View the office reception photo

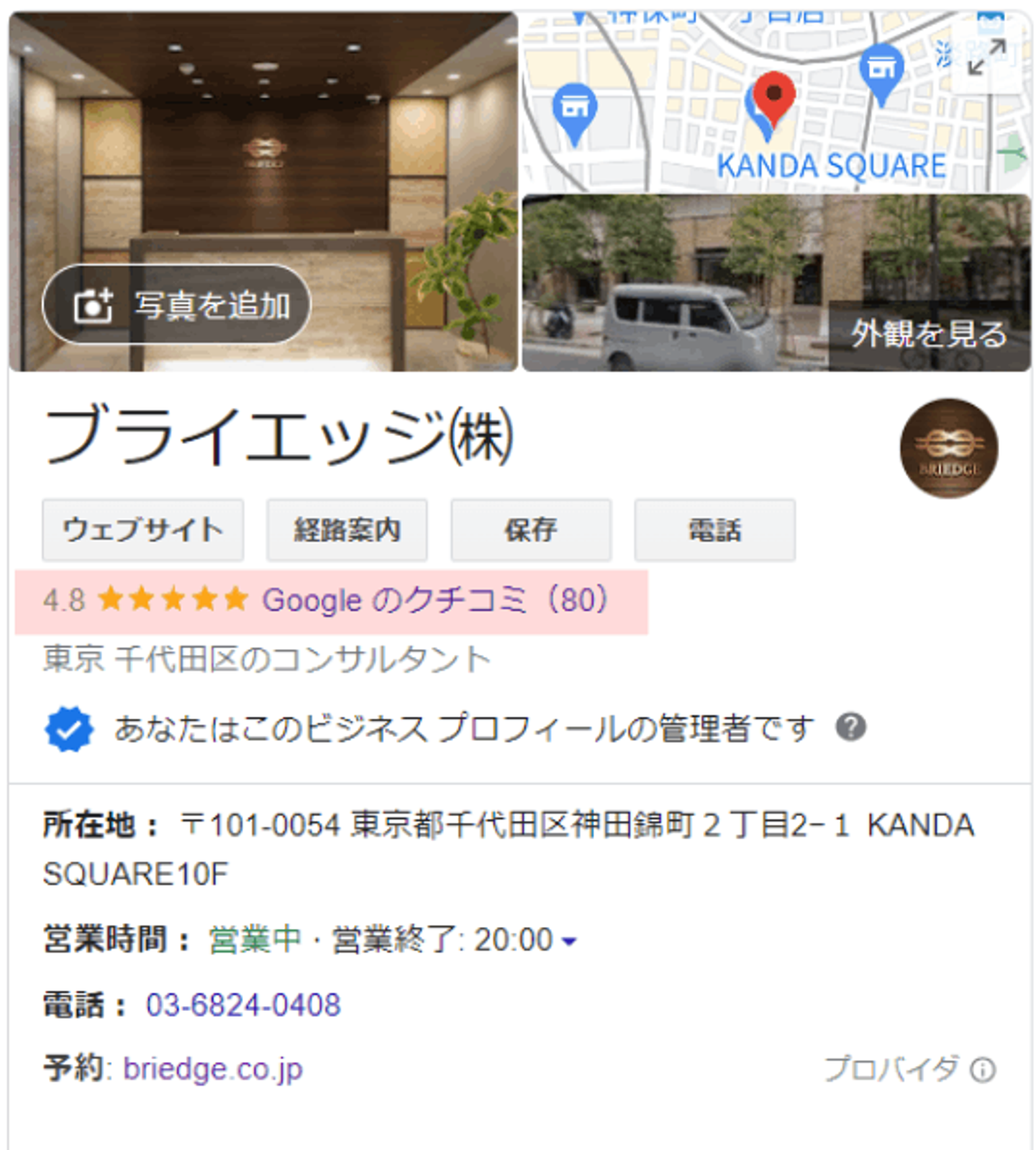coord(263,166)
